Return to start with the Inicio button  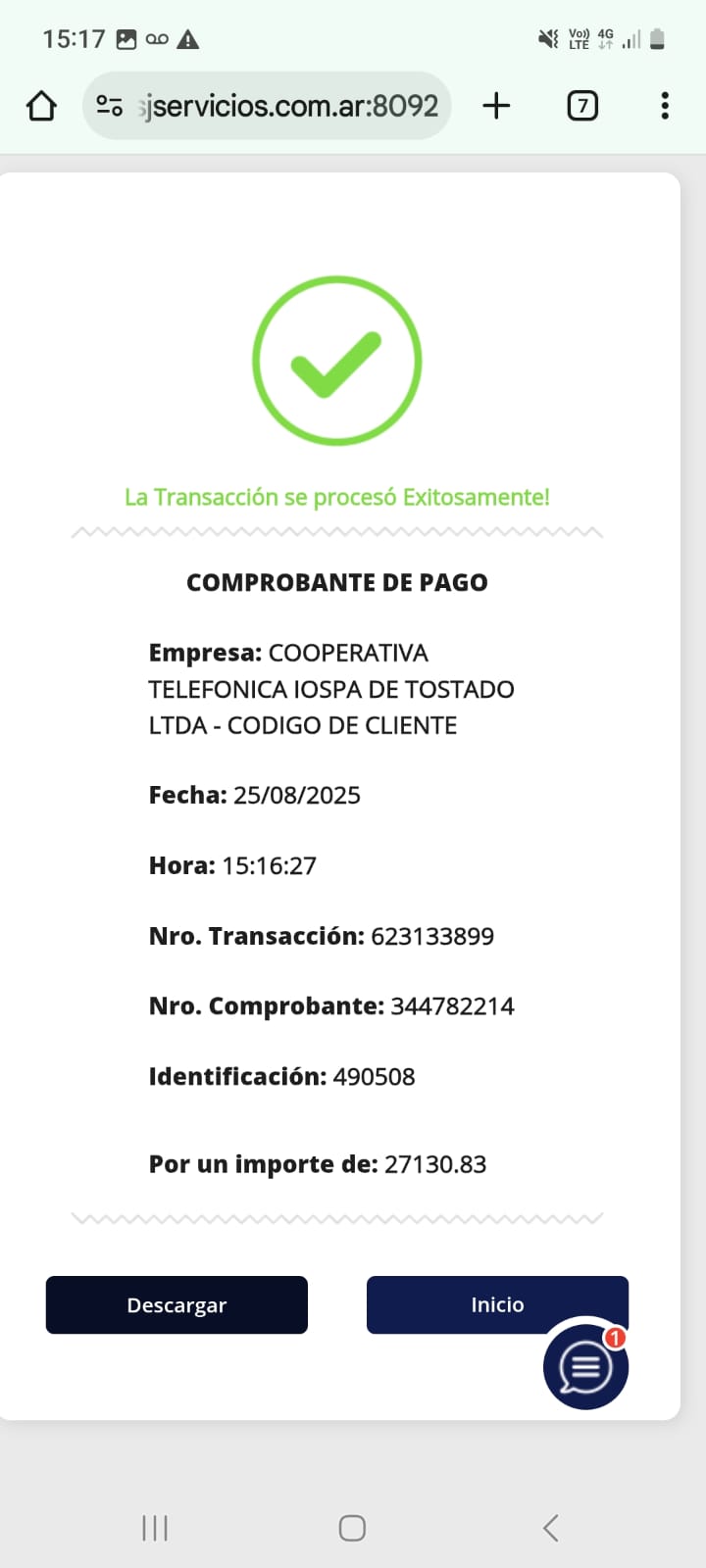471,1304
